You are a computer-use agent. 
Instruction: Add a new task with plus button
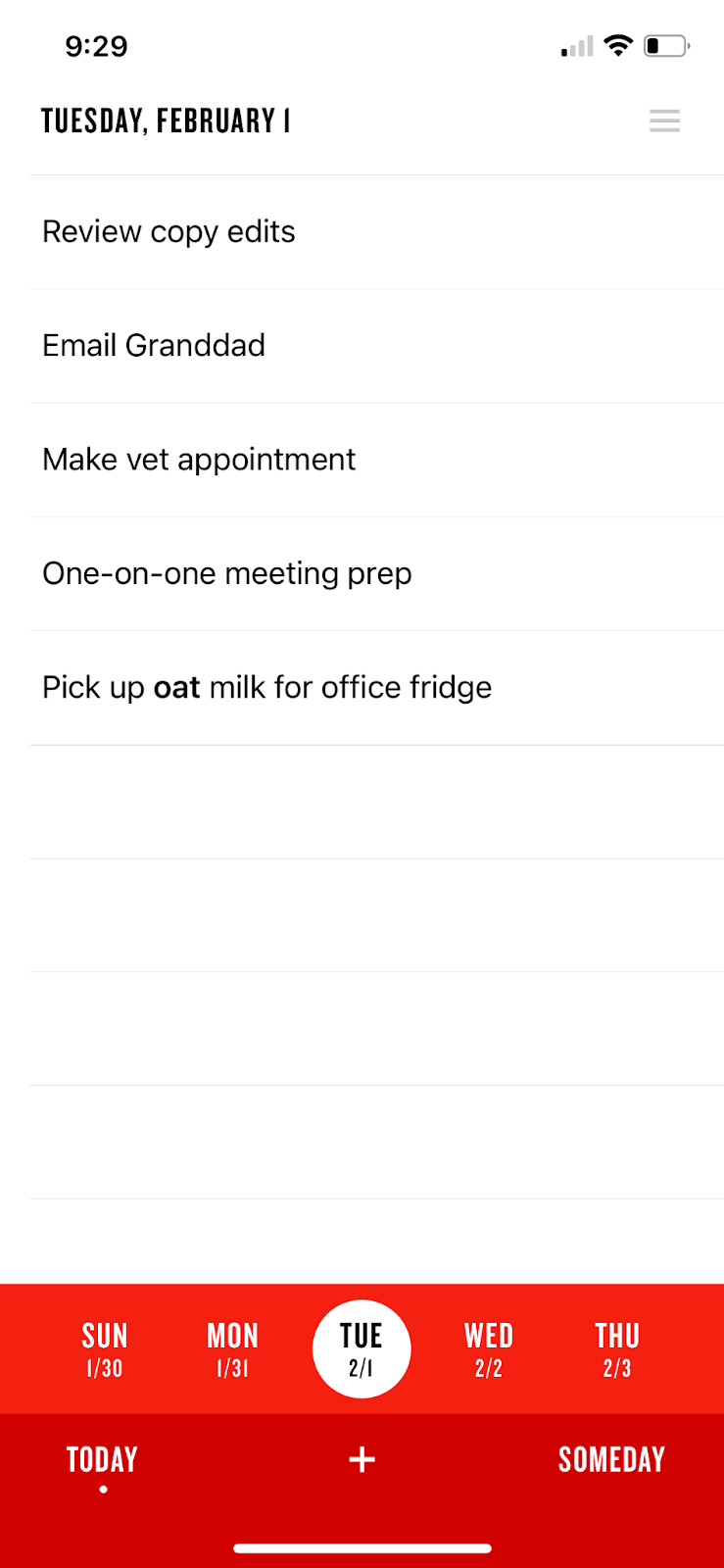(362, 1459)
